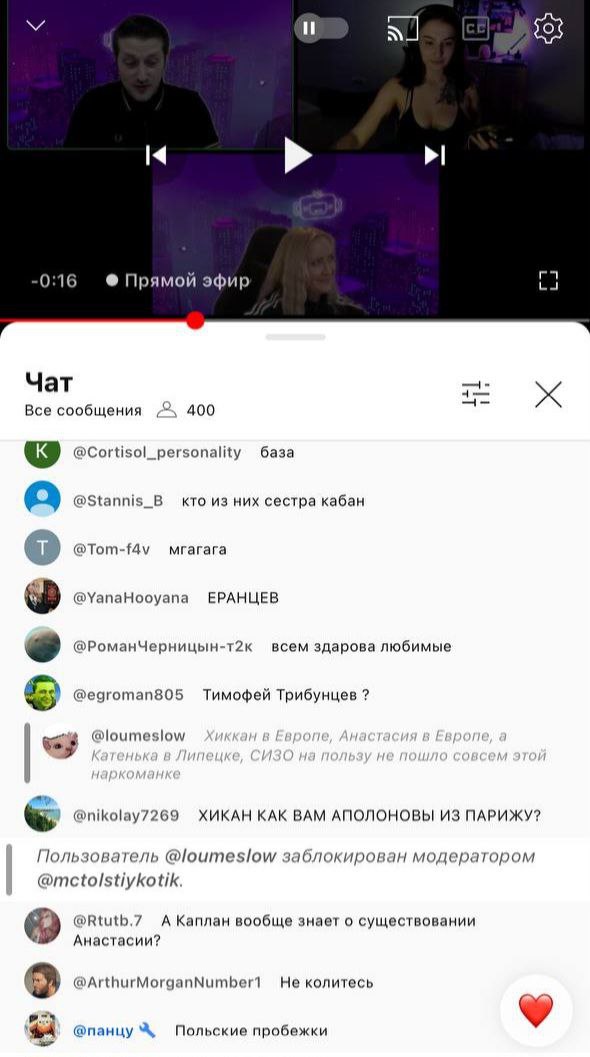Viewport: 590px width, 1057px height.
Task: Enter fullscreen mode
Action: [x=548, y=280]
